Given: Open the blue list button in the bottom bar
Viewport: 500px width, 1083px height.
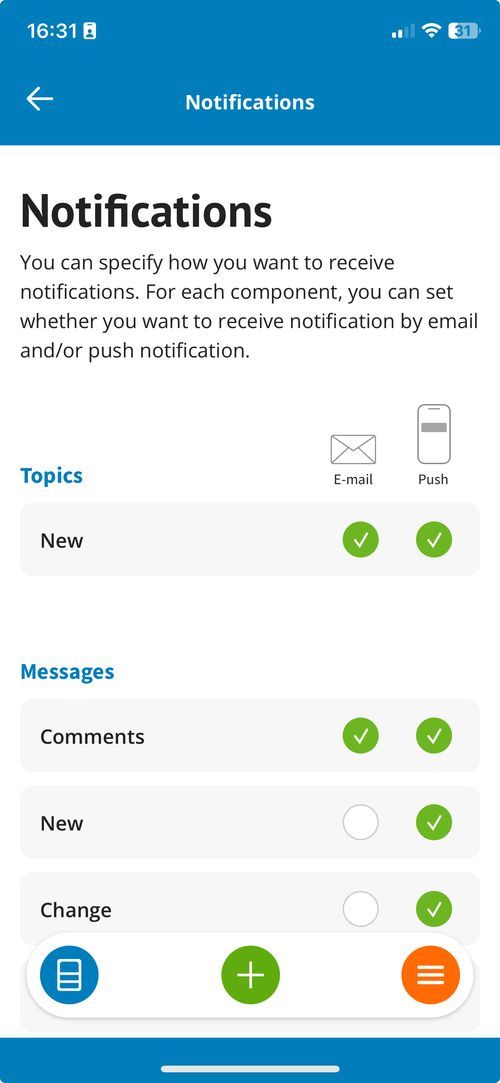Looking at the screenshot, I should [x=69, y=975].
